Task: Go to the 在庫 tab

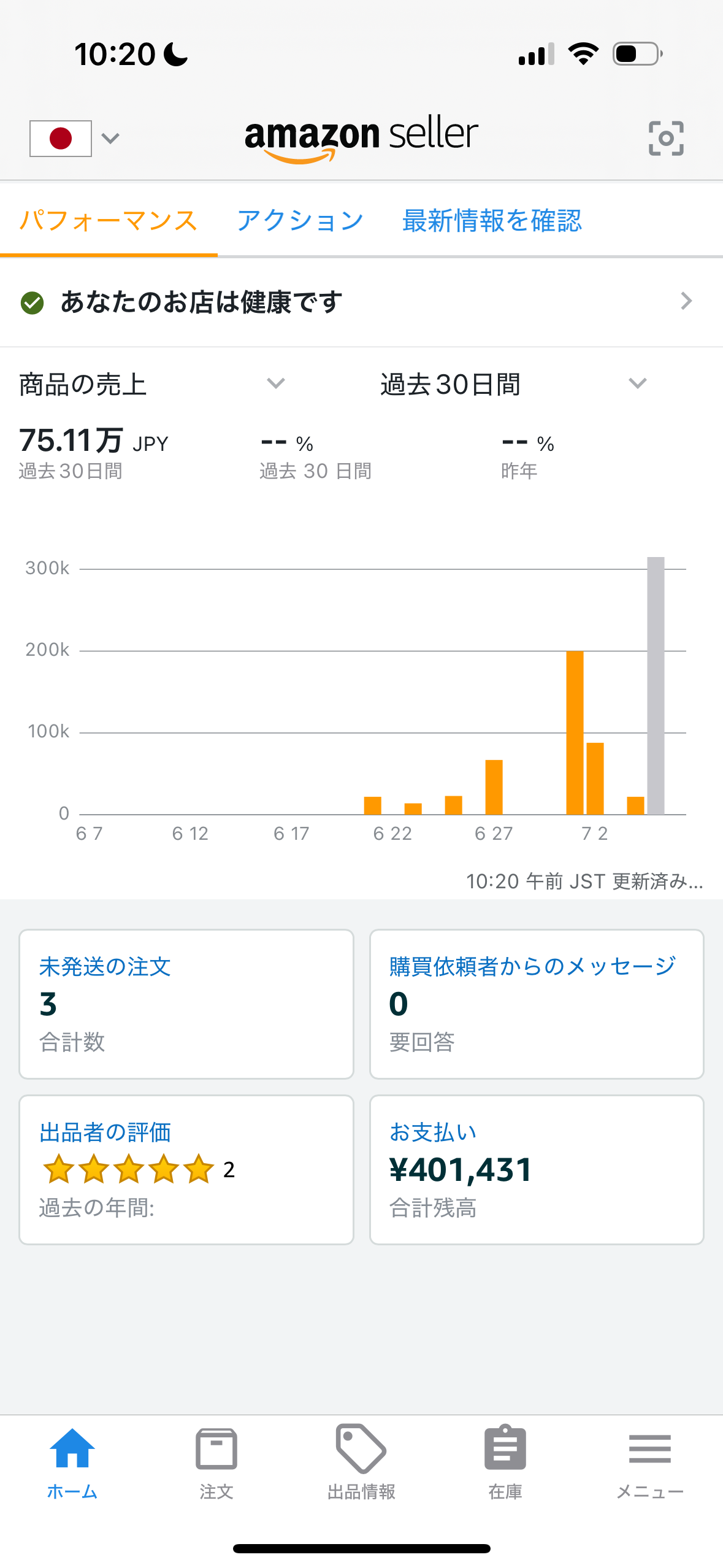Action: coord(505,1463)
